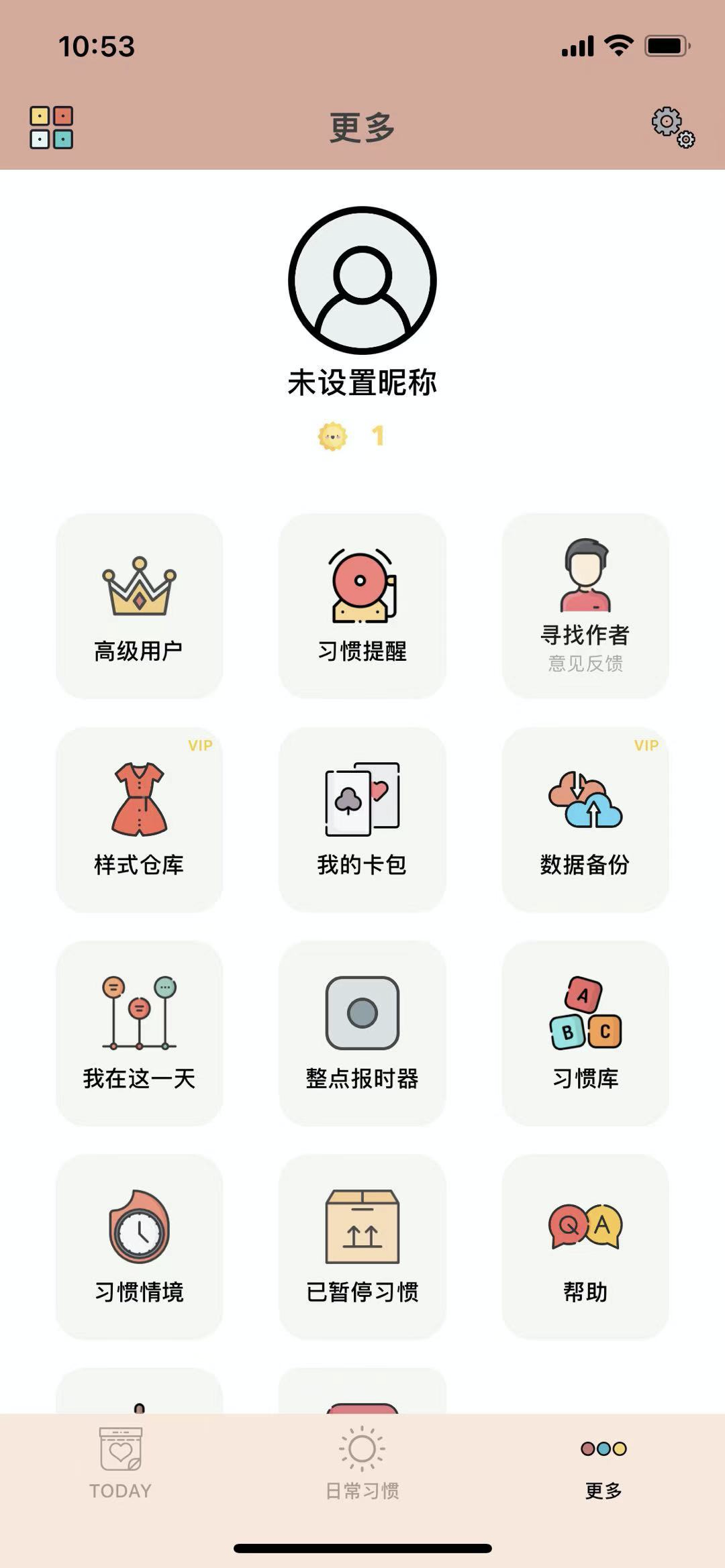Viewport: 725px width, 1568px height.
Task: Open 习惯提醒 habit reminder card
Action: [362, 606]
